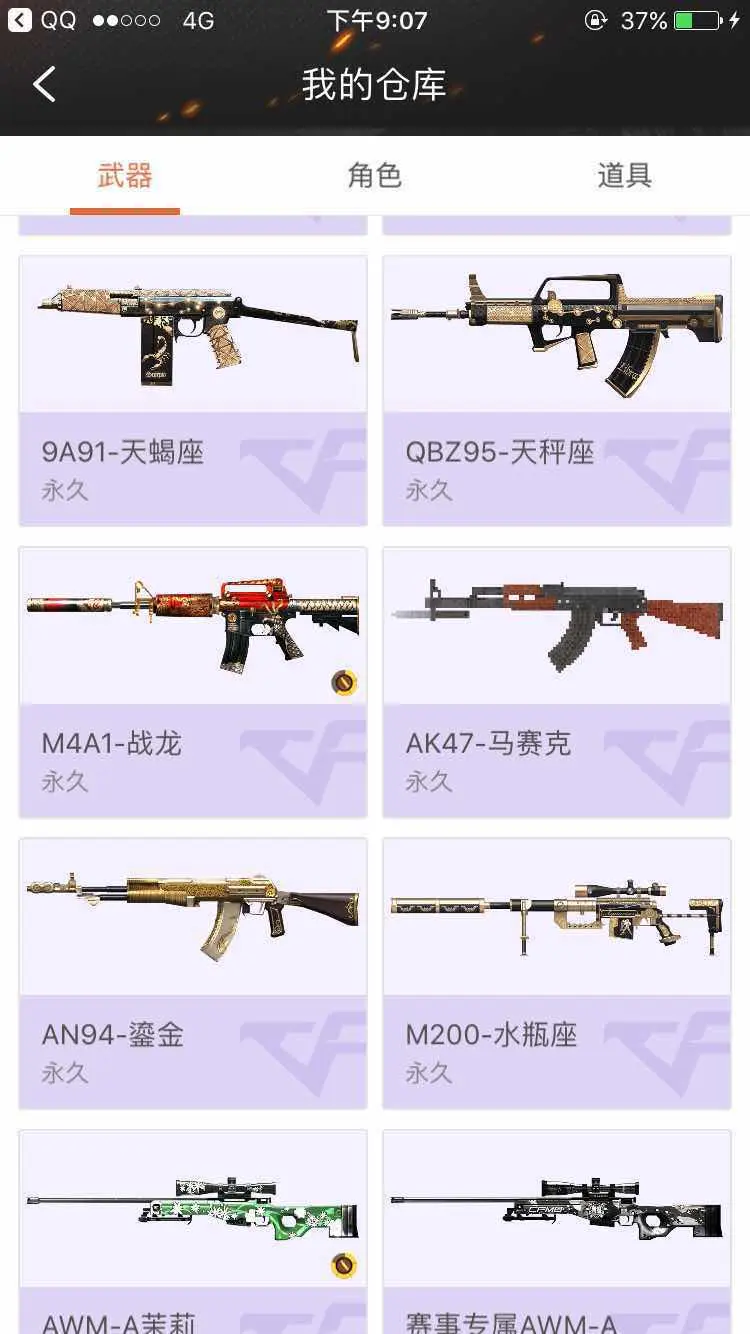This screenshot has height=1334, width=750.
Task: View the AN94-鎏金 weapon card
Action: (193, 973)
